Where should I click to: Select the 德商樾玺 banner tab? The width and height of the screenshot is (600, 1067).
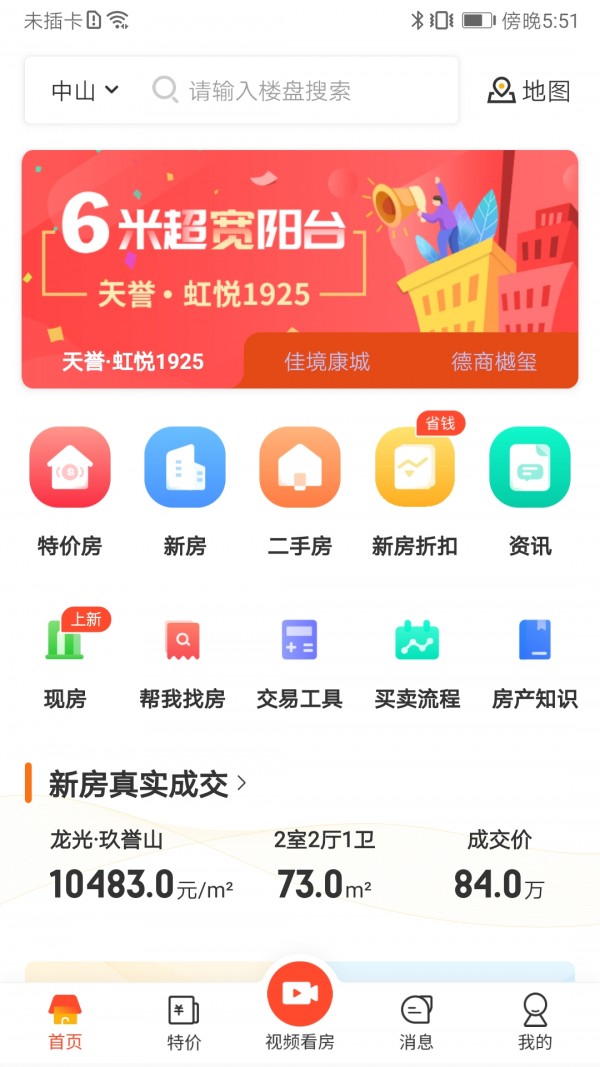click(494, 361)
